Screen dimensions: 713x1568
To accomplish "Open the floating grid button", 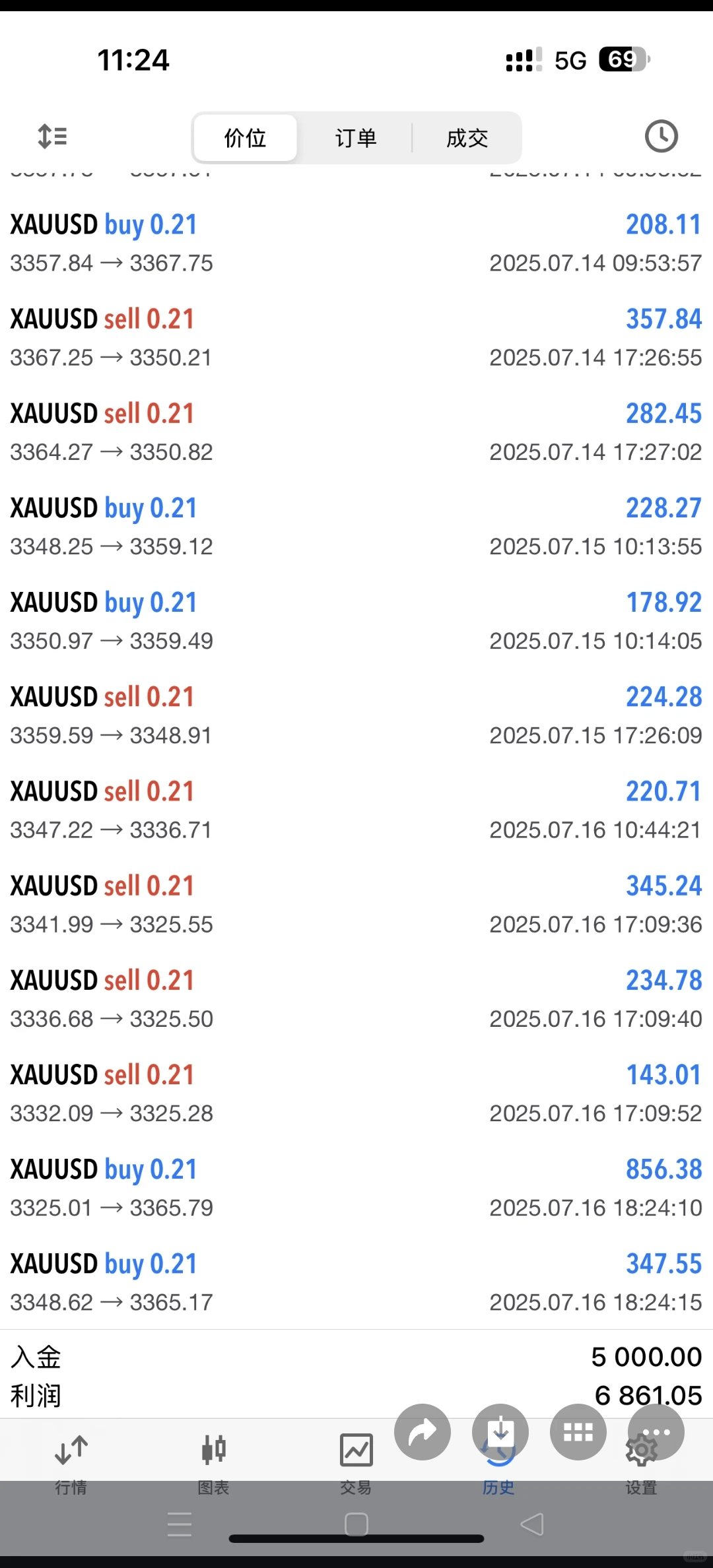I will point(578,1432).
